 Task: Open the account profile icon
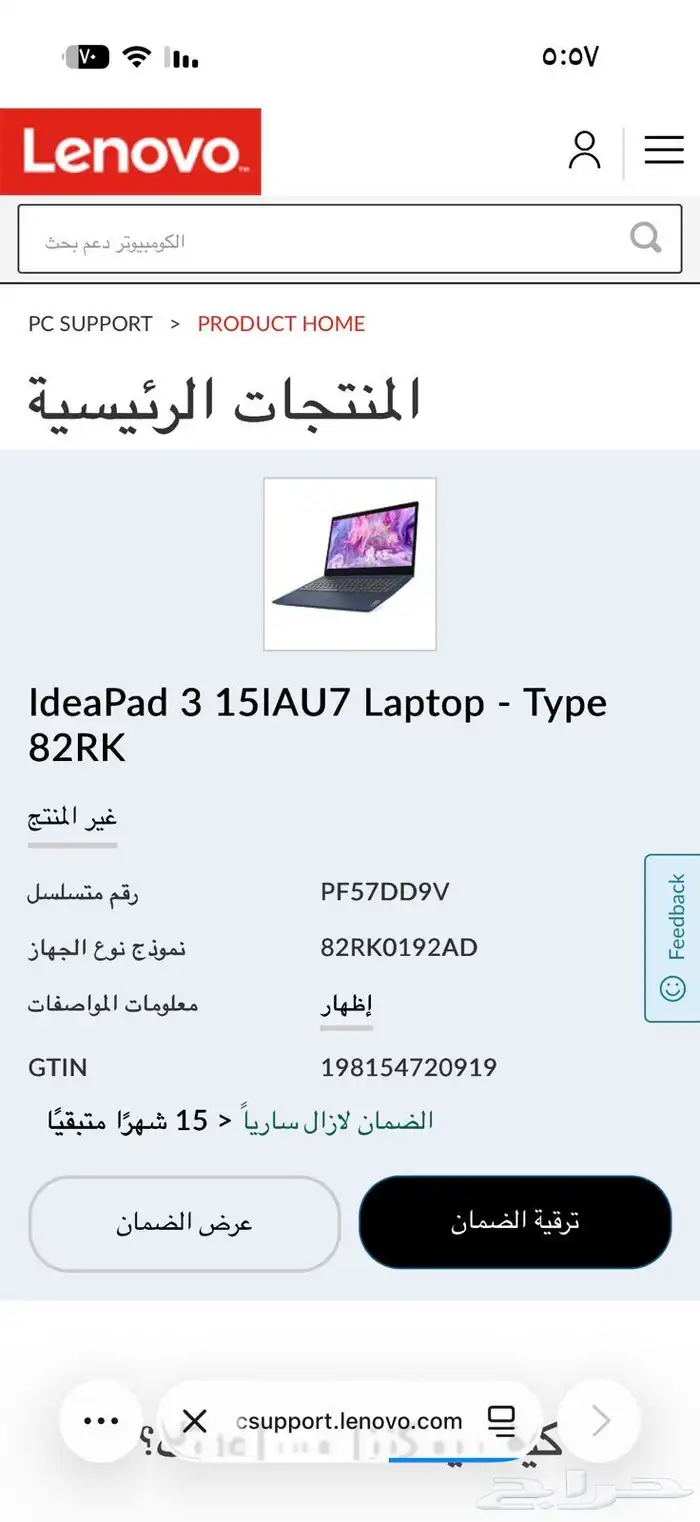[x=584, y=151]
